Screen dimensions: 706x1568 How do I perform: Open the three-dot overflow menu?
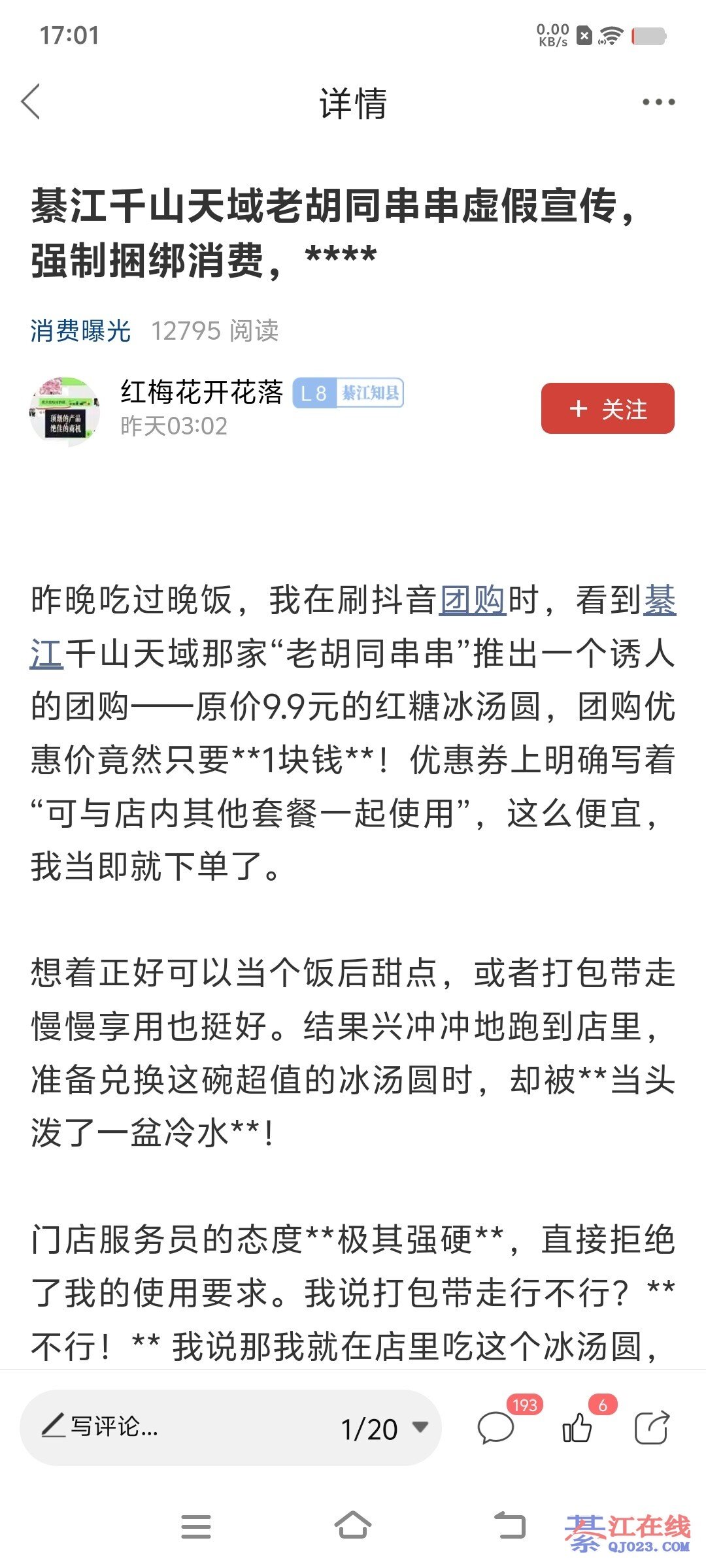[658, 102]
